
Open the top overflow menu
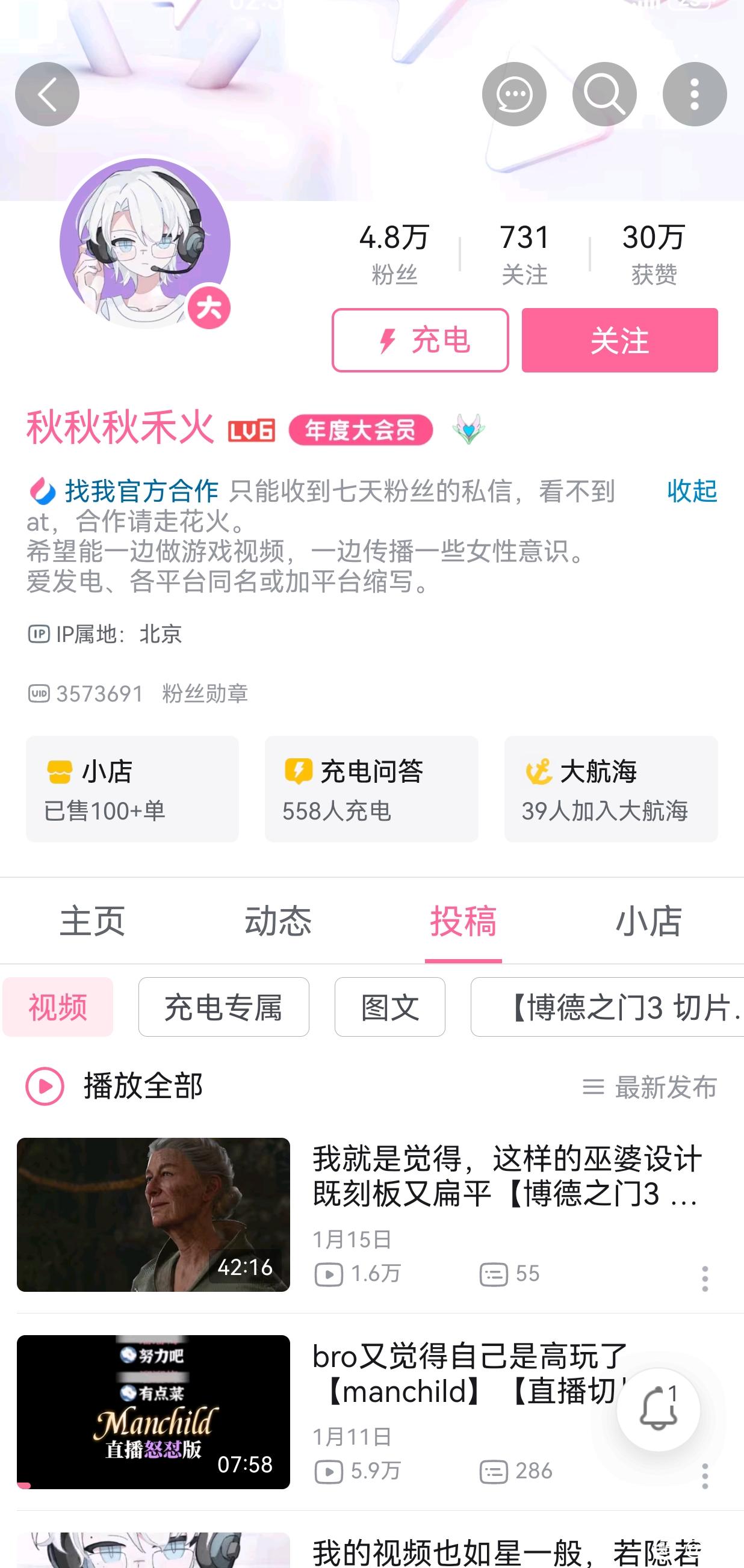pos(694,94)
